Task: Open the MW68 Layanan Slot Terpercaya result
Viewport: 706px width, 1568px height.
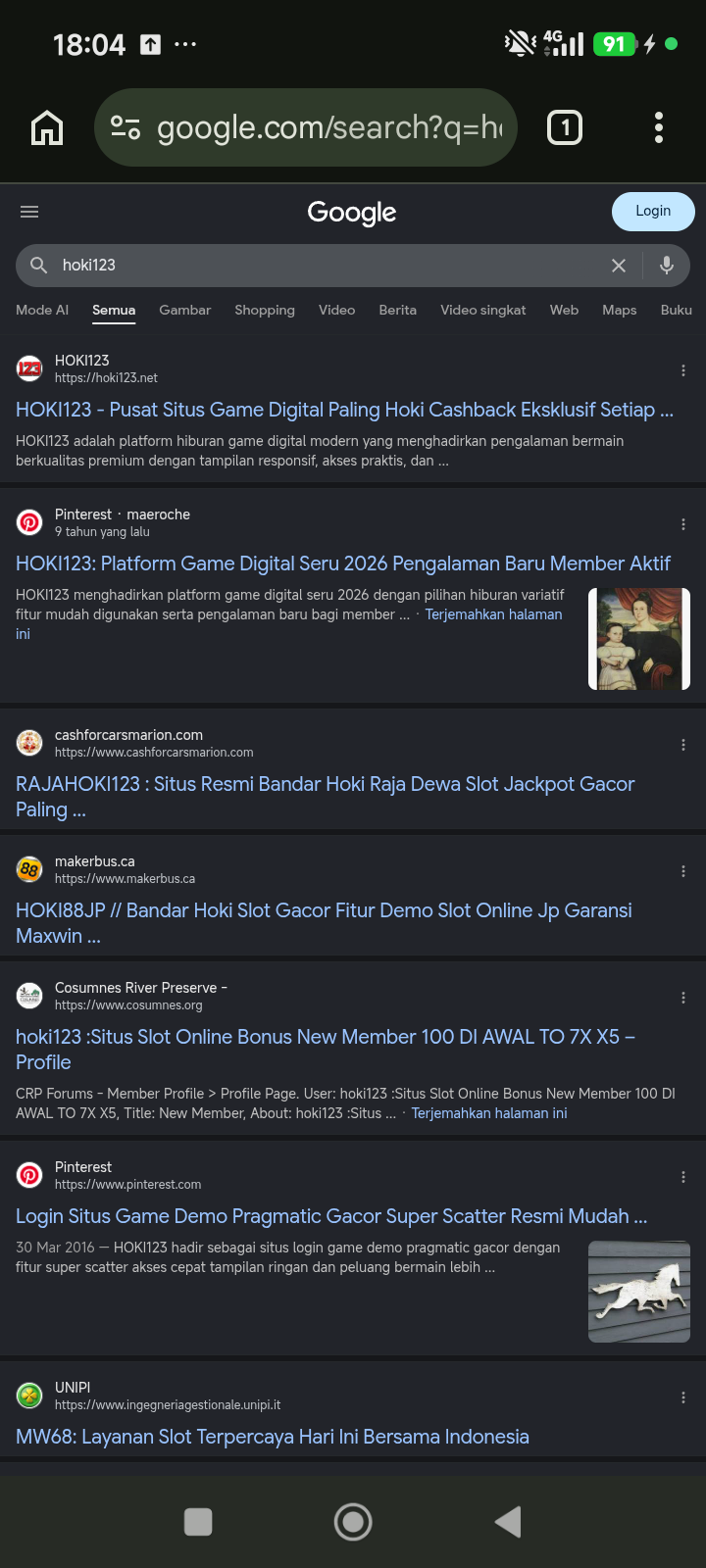Action: pos(273,1437)
